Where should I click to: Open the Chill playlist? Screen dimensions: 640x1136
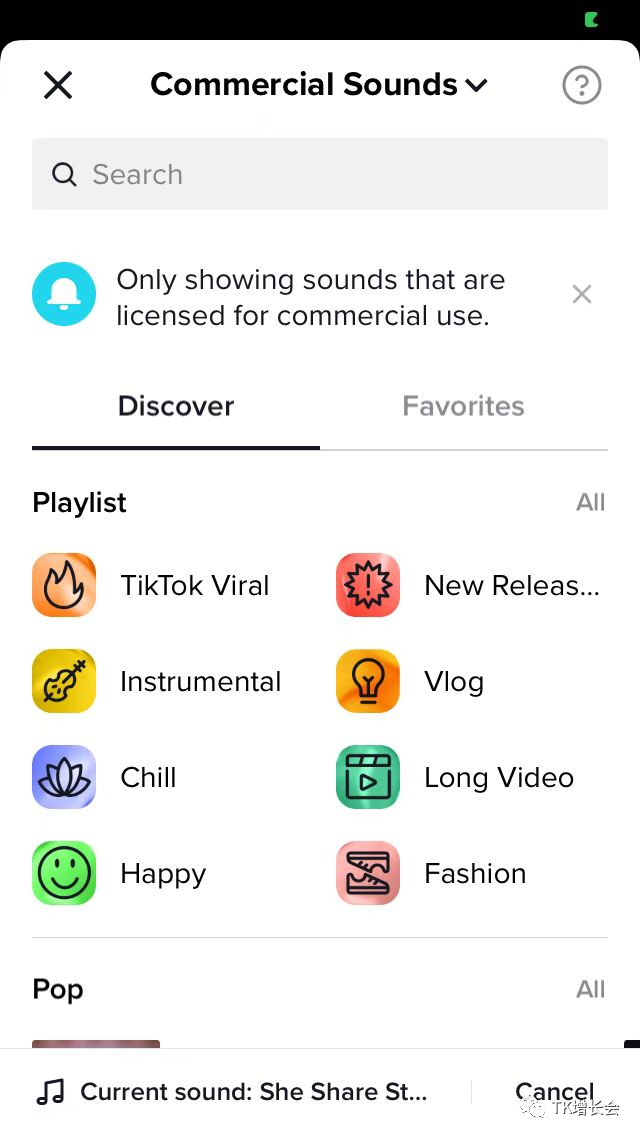tap(105, 777)
